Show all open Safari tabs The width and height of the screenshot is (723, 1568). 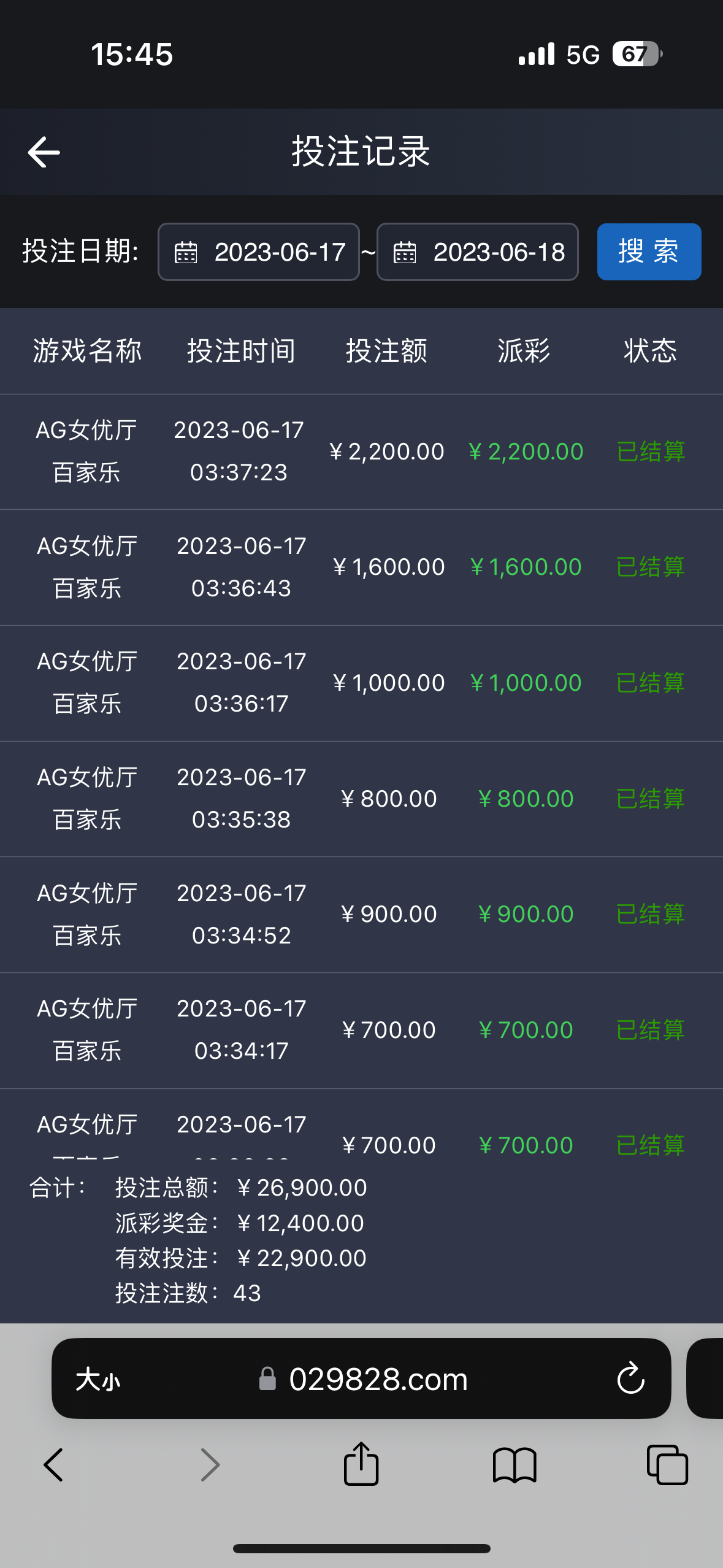click(x=667, y=1465)
